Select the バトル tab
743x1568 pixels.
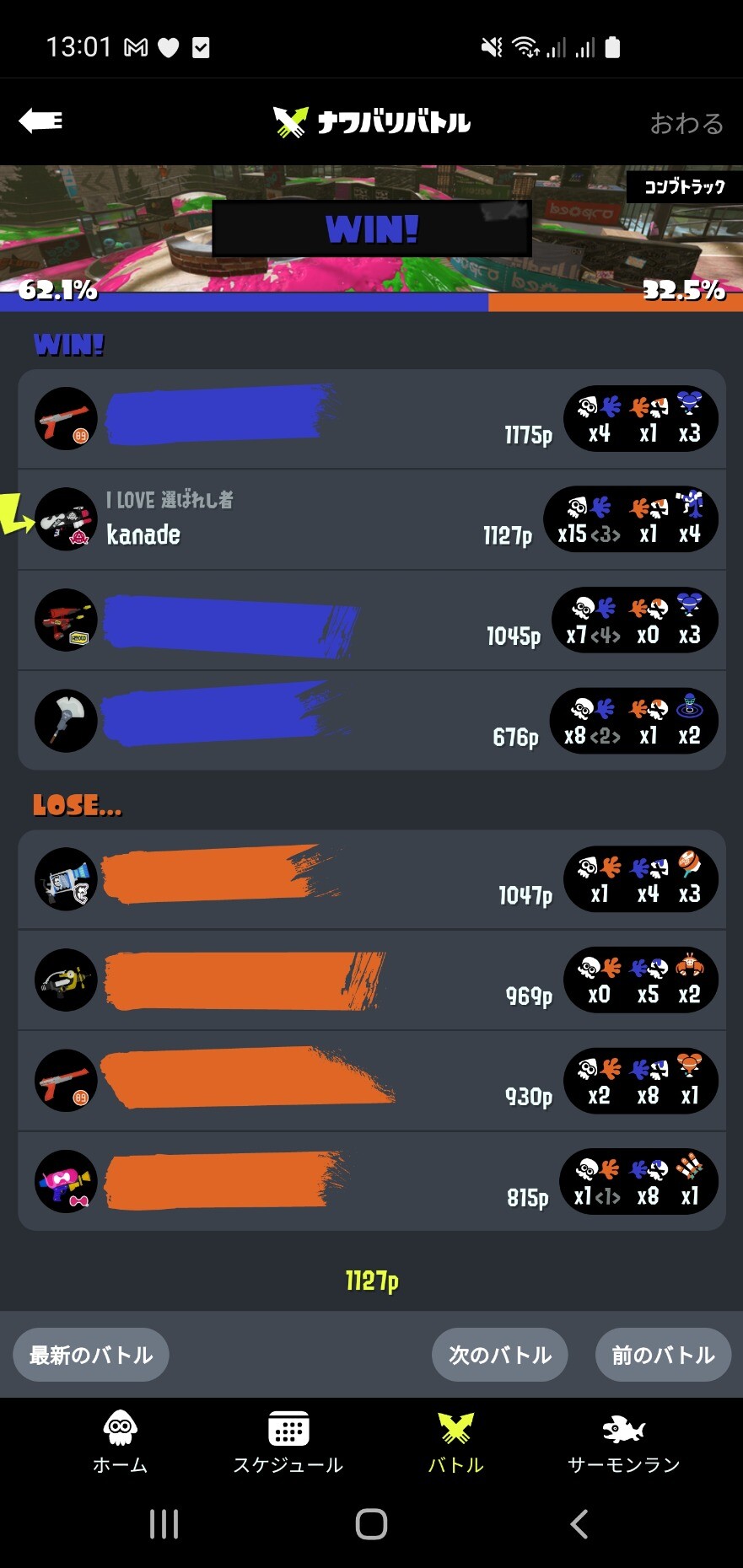[x=455, y=1442]
